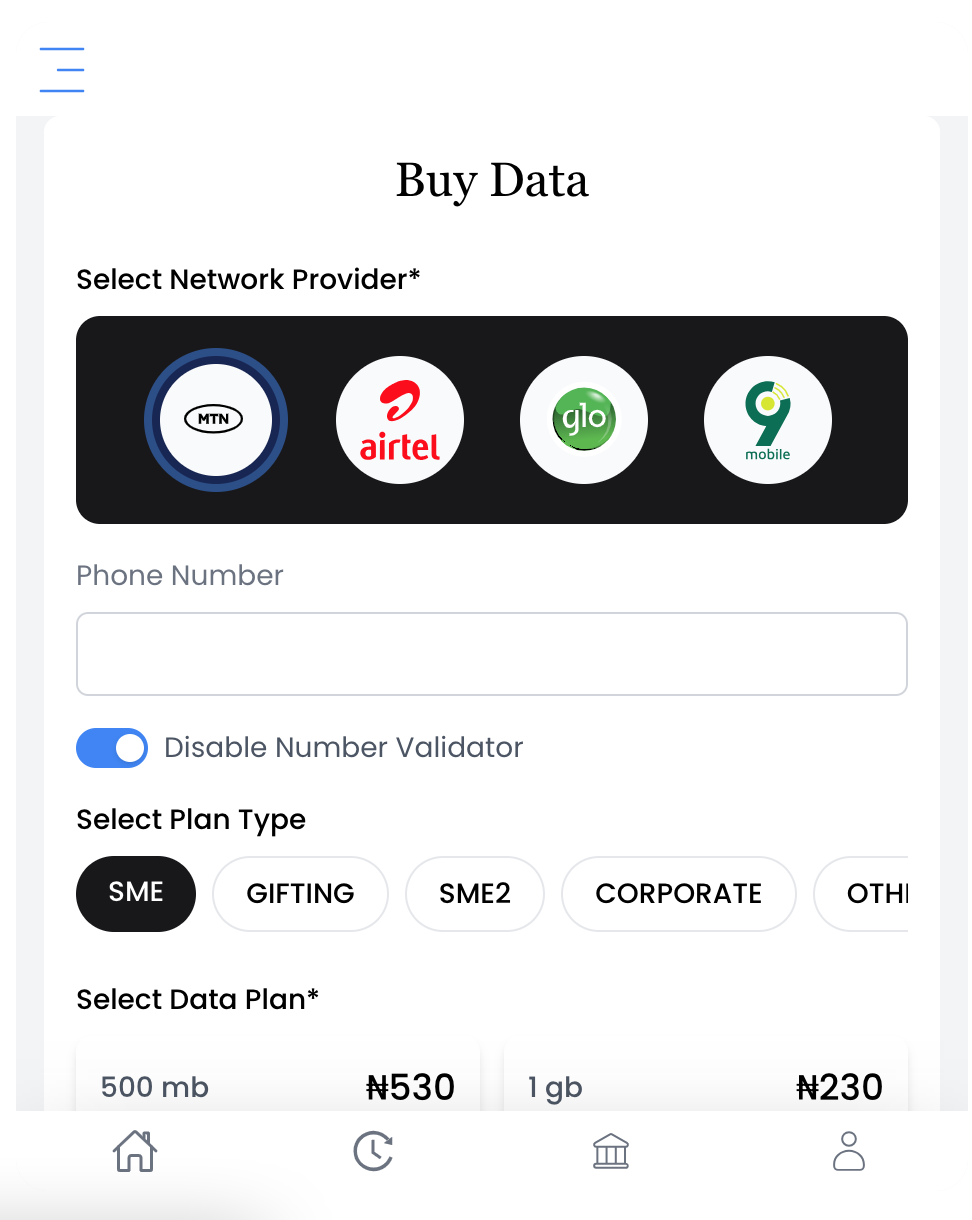
Task: Pick Glo as the network
Action: click(584, 420)
